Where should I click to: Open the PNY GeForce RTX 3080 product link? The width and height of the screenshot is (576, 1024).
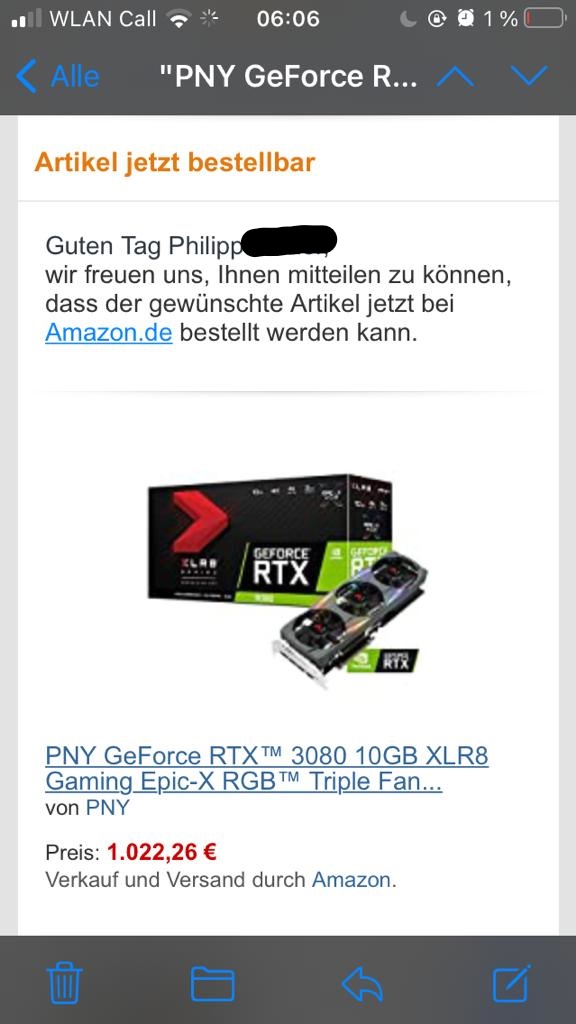266,769
